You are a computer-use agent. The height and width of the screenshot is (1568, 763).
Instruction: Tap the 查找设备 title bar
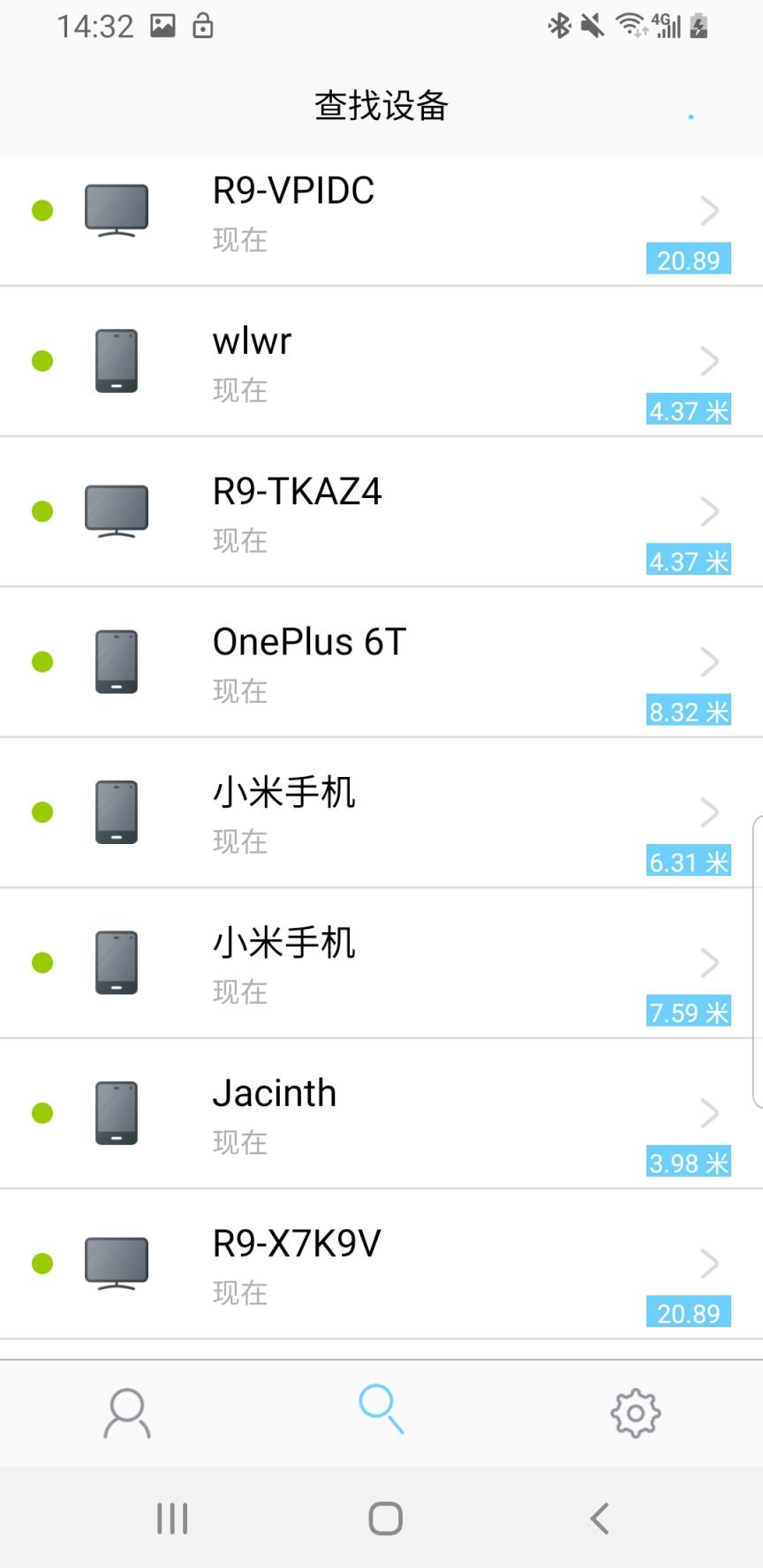[381, 104]
